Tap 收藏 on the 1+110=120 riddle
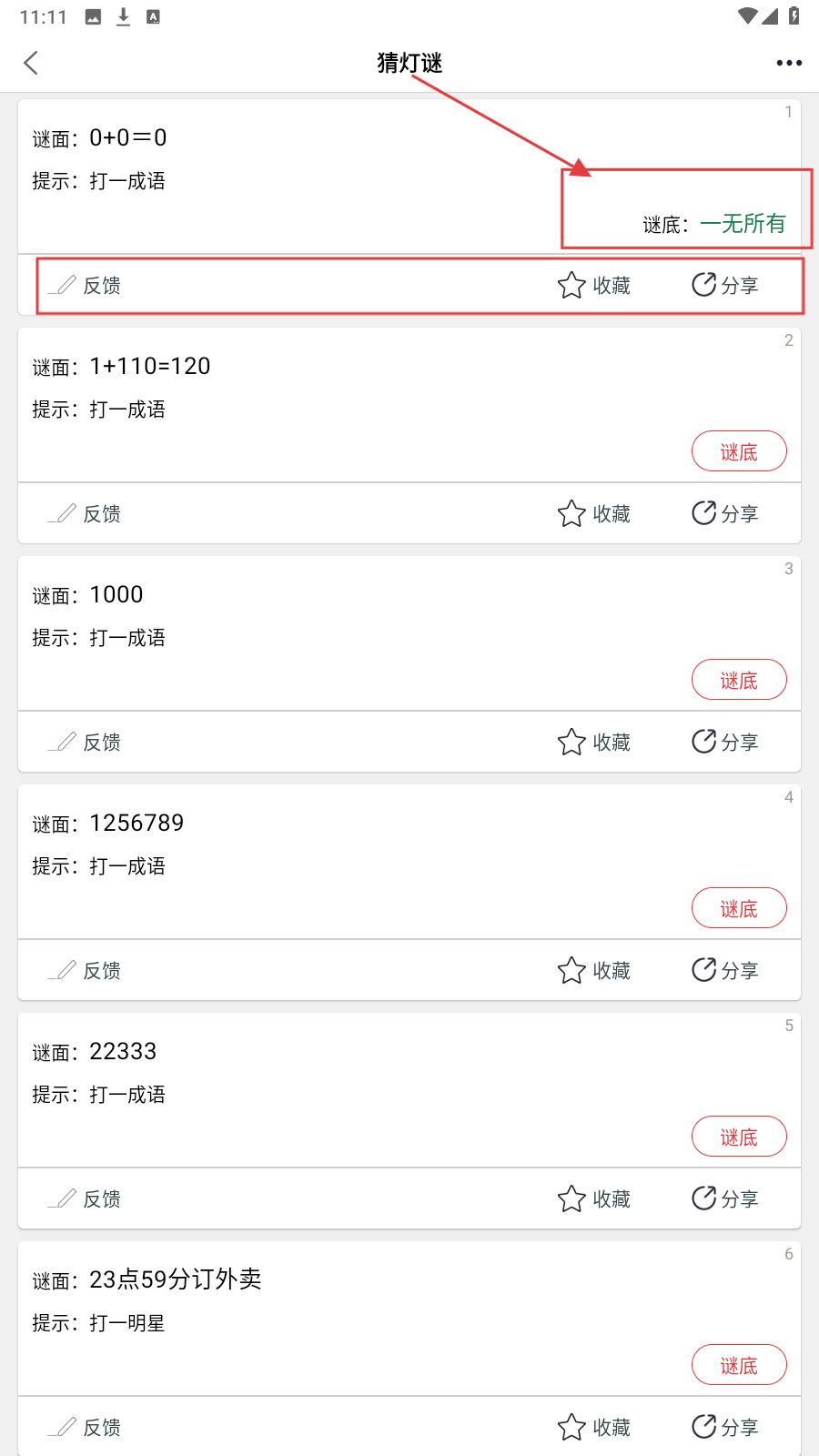819x1456 pixels. [594, 514]
